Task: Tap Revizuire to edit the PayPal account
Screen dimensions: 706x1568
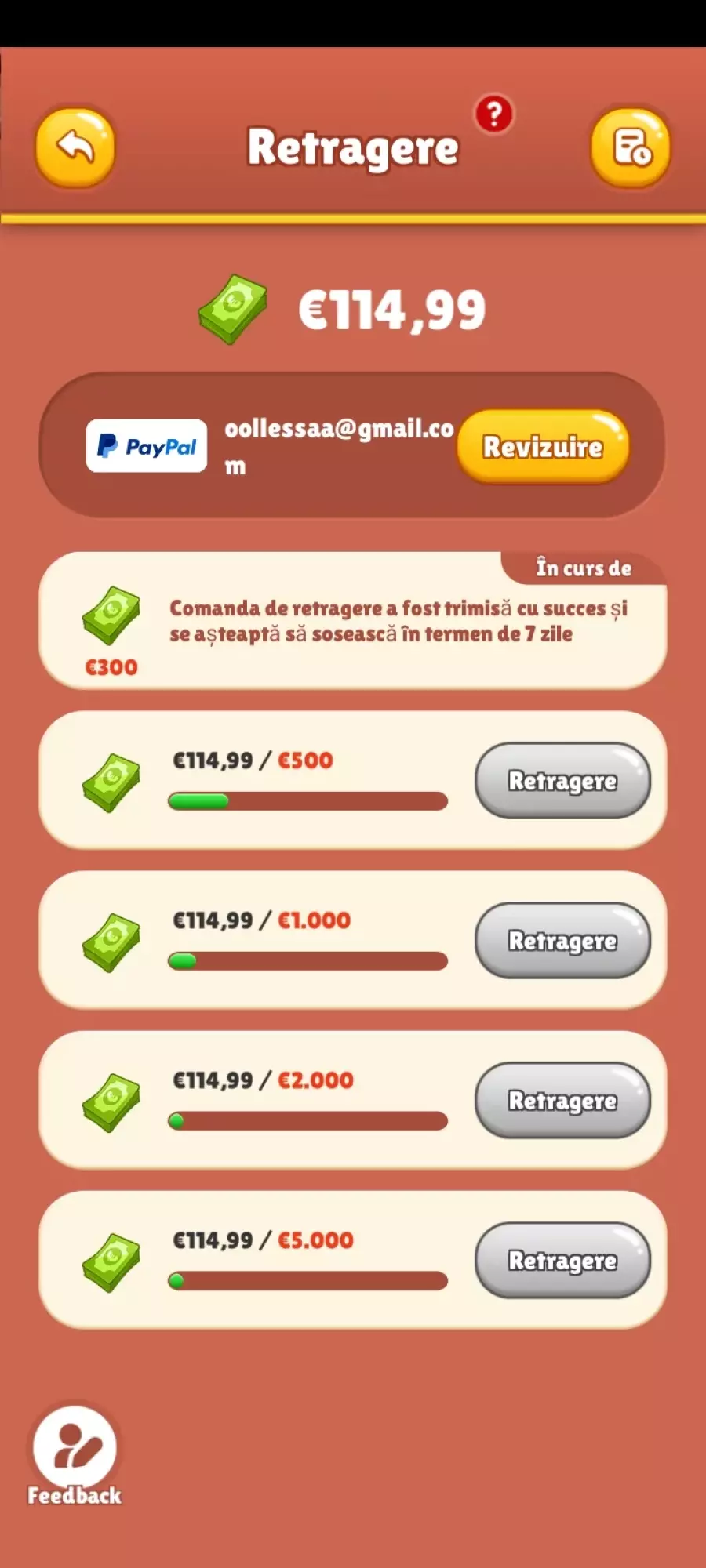Action: (543, 446)
